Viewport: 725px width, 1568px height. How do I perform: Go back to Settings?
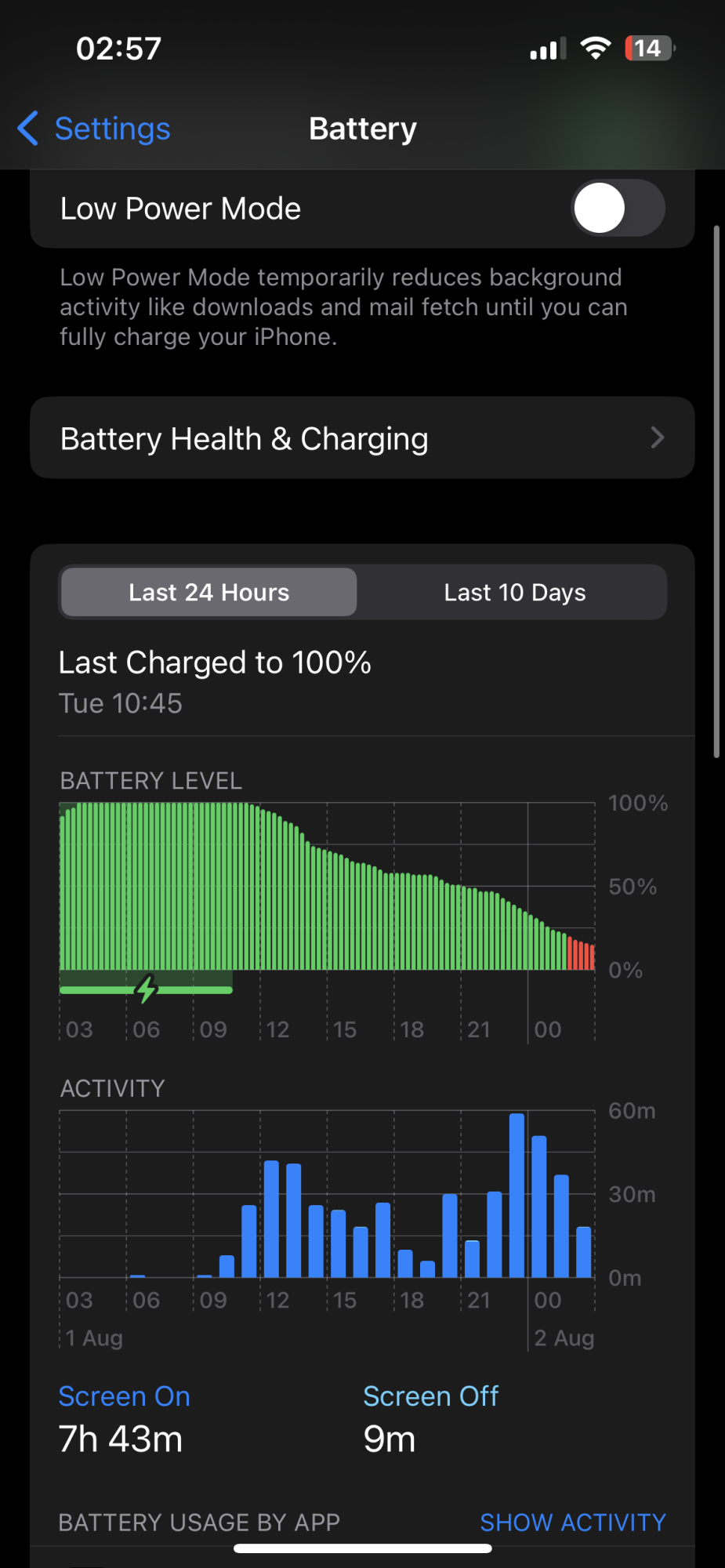tap(94, 129)
